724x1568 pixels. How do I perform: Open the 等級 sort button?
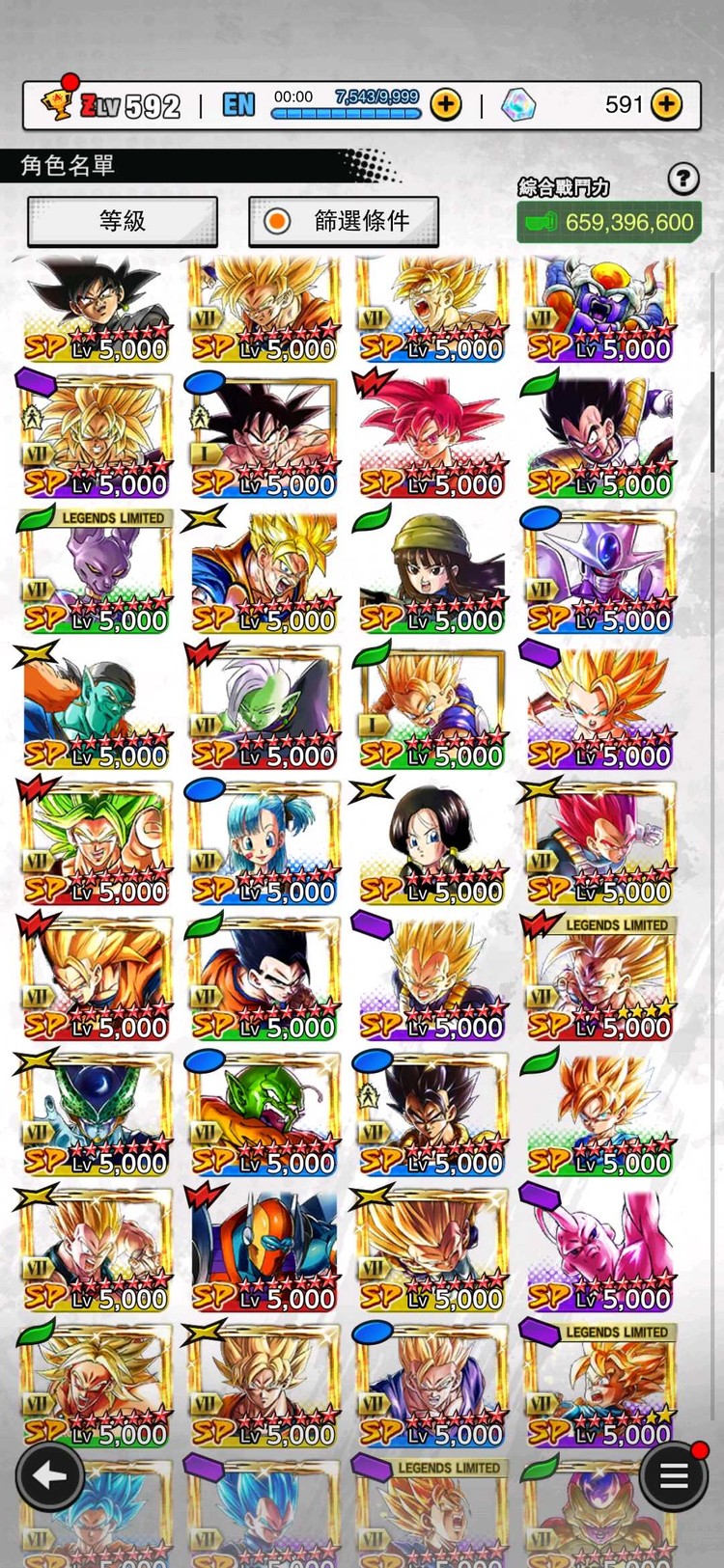tap(123, 222)
